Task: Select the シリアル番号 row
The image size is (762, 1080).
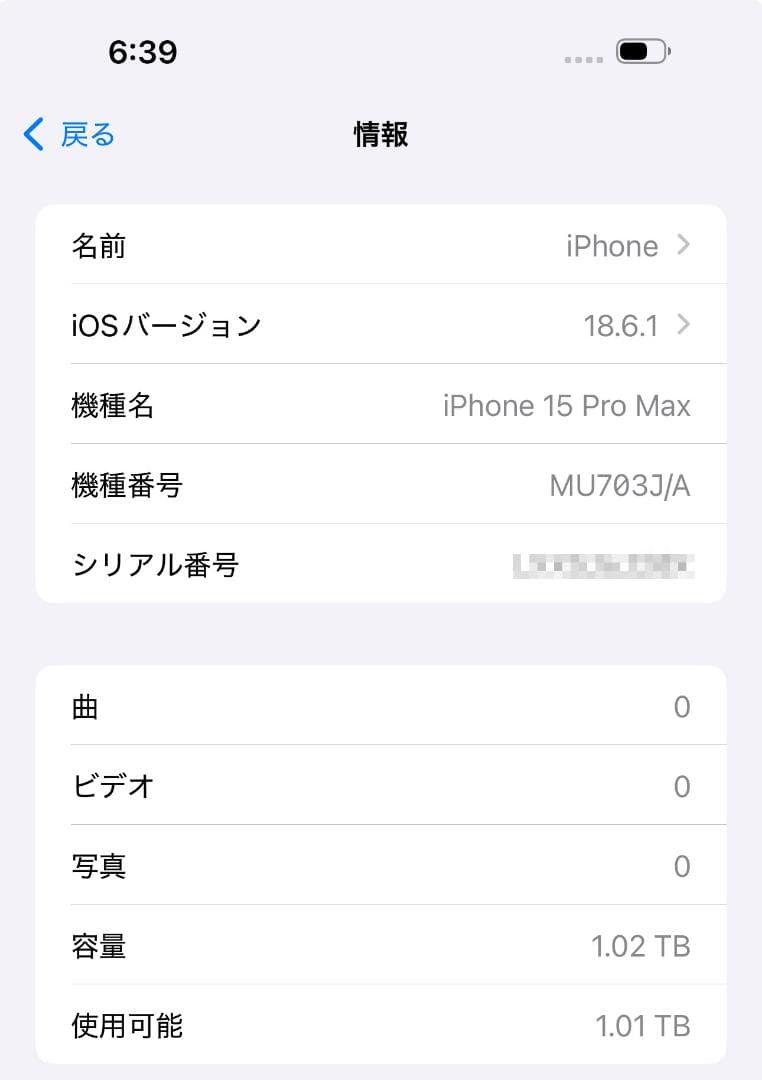Action: 380,564
